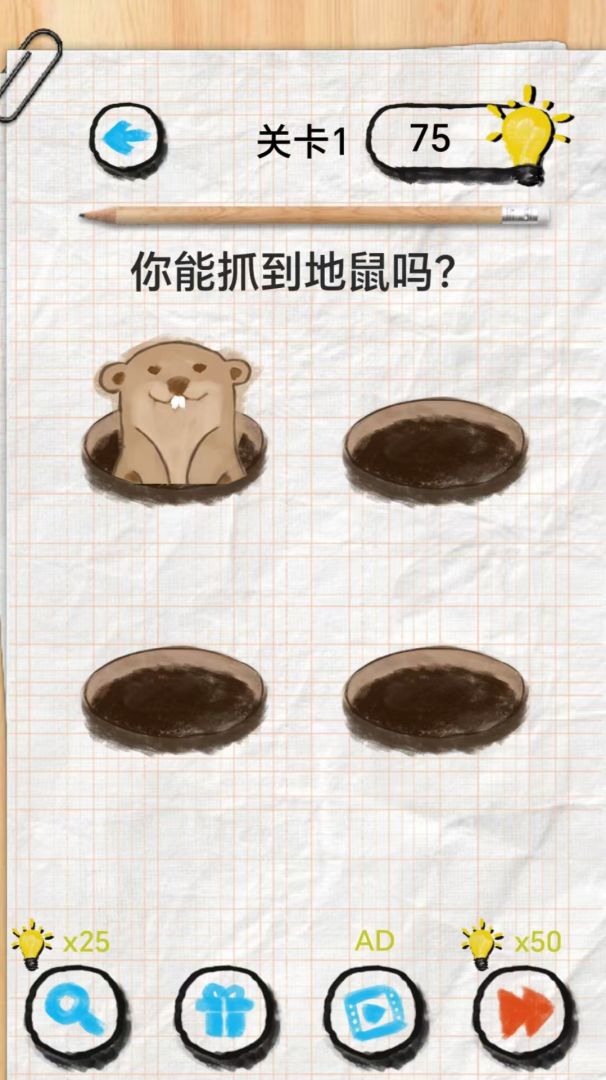This screenshot has height=1080, width=606.
Task: Go back with the blue arrow button
Action: click(128, 138)
